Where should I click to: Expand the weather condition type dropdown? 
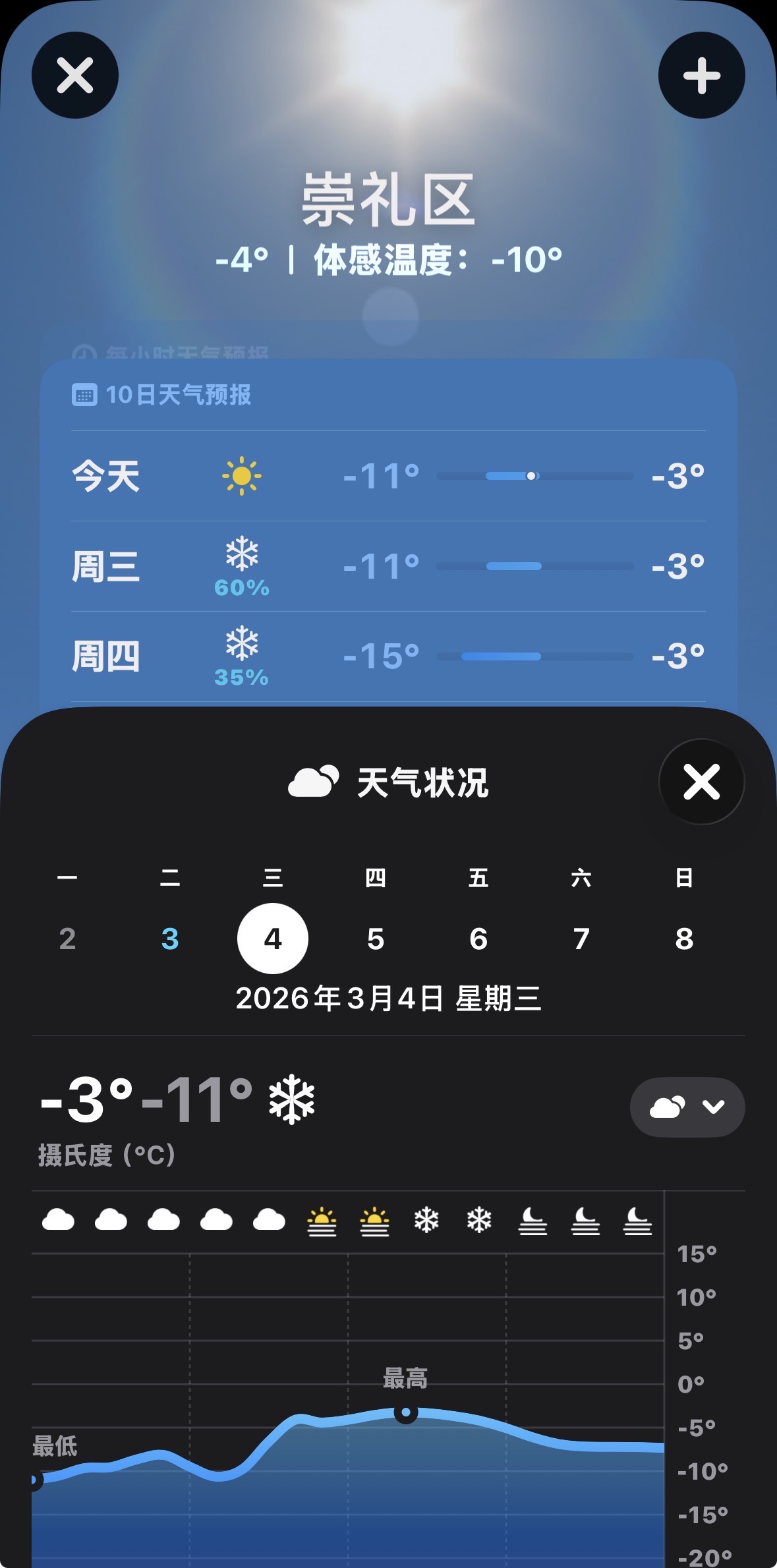point(687,1107)
